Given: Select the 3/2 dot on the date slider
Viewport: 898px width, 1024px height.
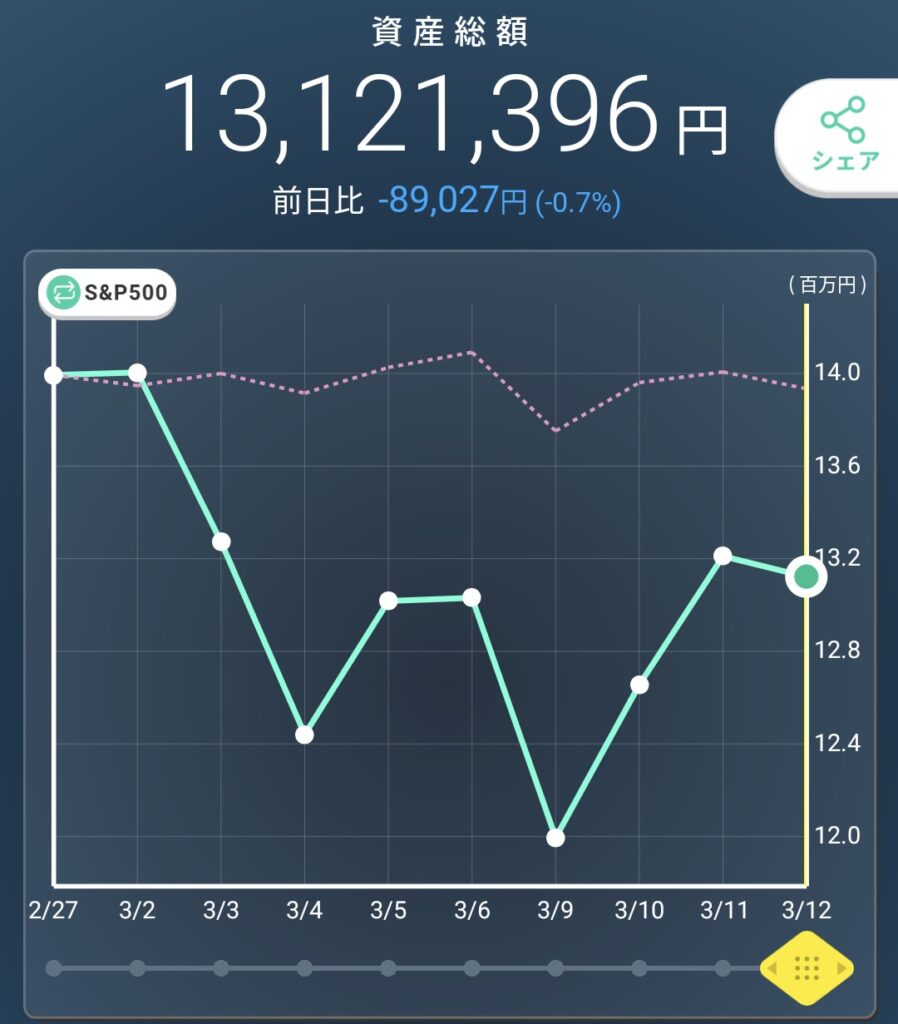Looking at the screenshot, I should coord(138,968).
